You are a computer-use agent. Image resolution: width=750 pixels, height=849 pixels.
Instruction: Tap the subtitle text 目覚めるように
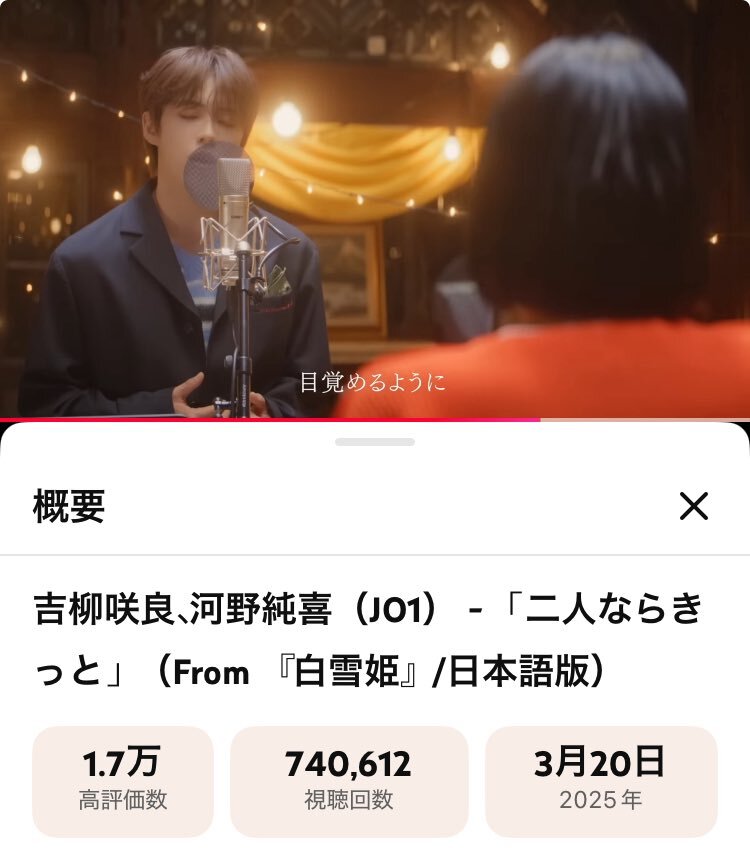[x=375, y=380]
